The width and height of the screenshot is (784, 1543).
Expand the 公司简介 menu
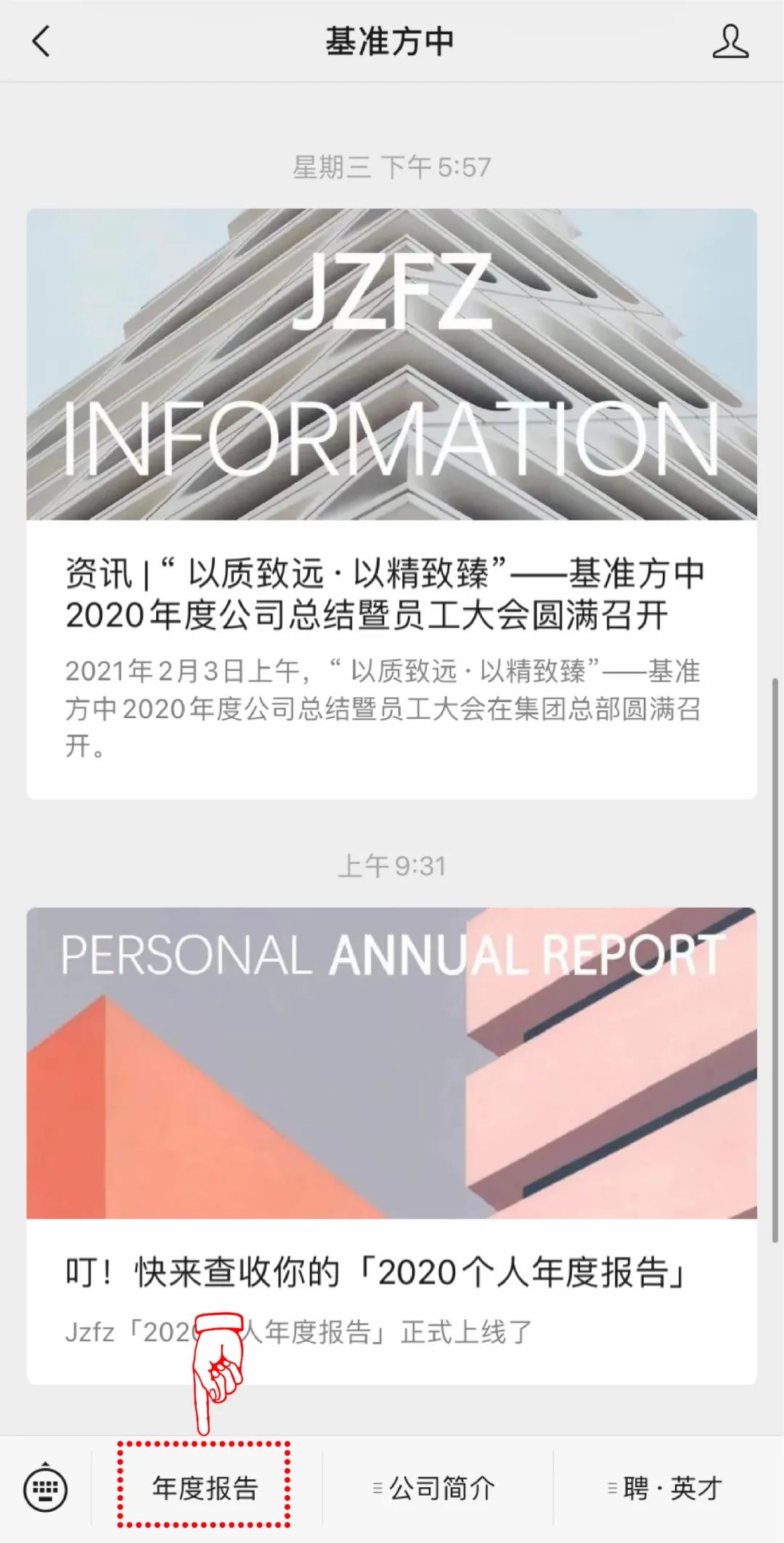tap(436, 1489)
